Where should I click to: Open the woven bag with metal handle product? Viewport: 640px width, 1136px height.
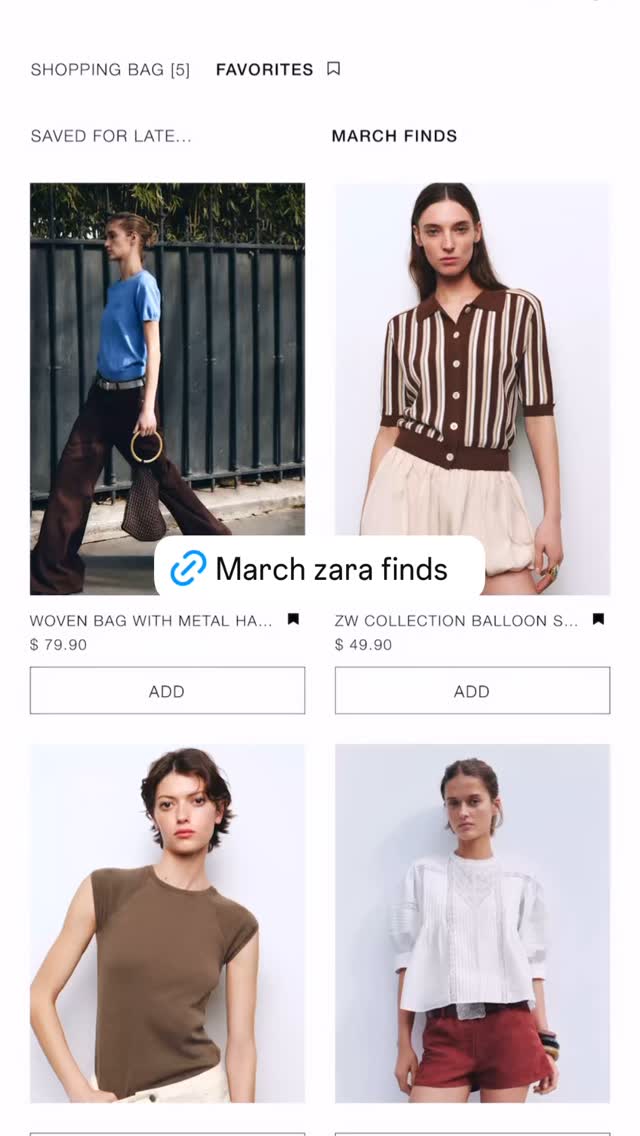coord(167,389)
